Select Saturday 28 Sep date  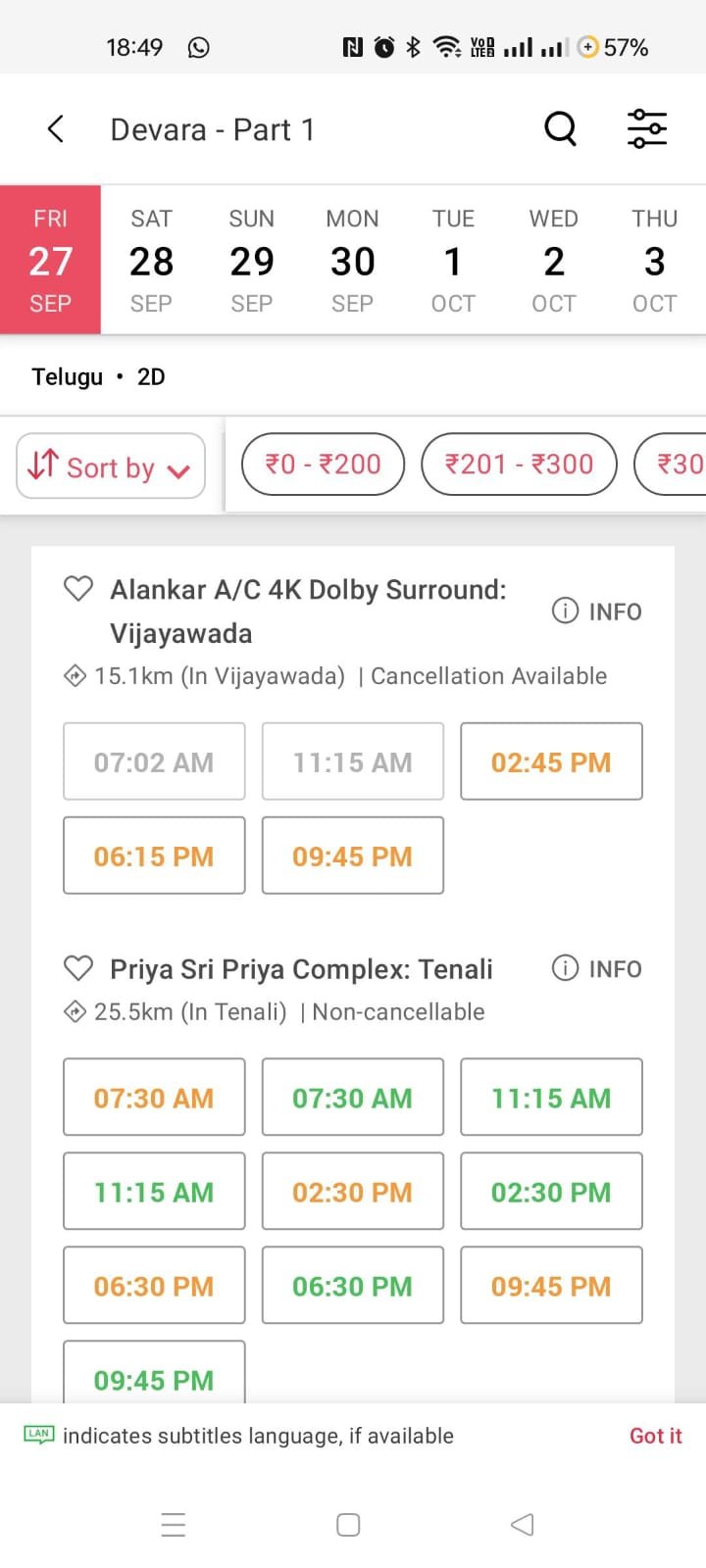coord(151,261)
